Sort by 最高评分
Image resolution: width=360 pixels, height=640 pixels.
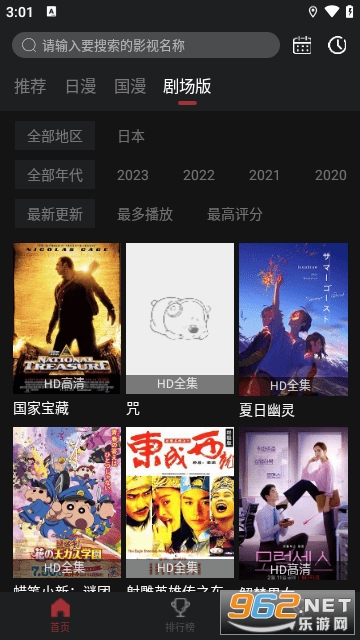point(235,214)
